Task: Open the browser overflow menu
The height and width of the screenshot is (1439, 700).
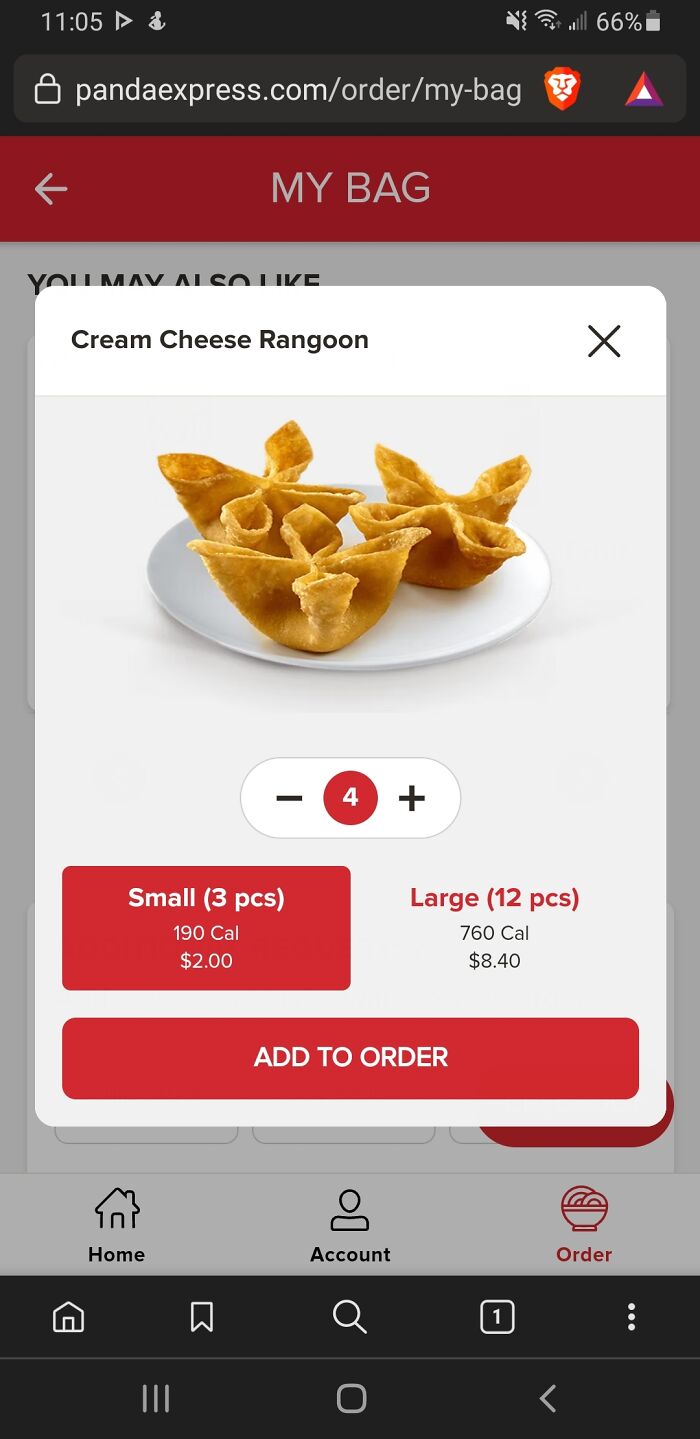Action: coord(631,1317)
